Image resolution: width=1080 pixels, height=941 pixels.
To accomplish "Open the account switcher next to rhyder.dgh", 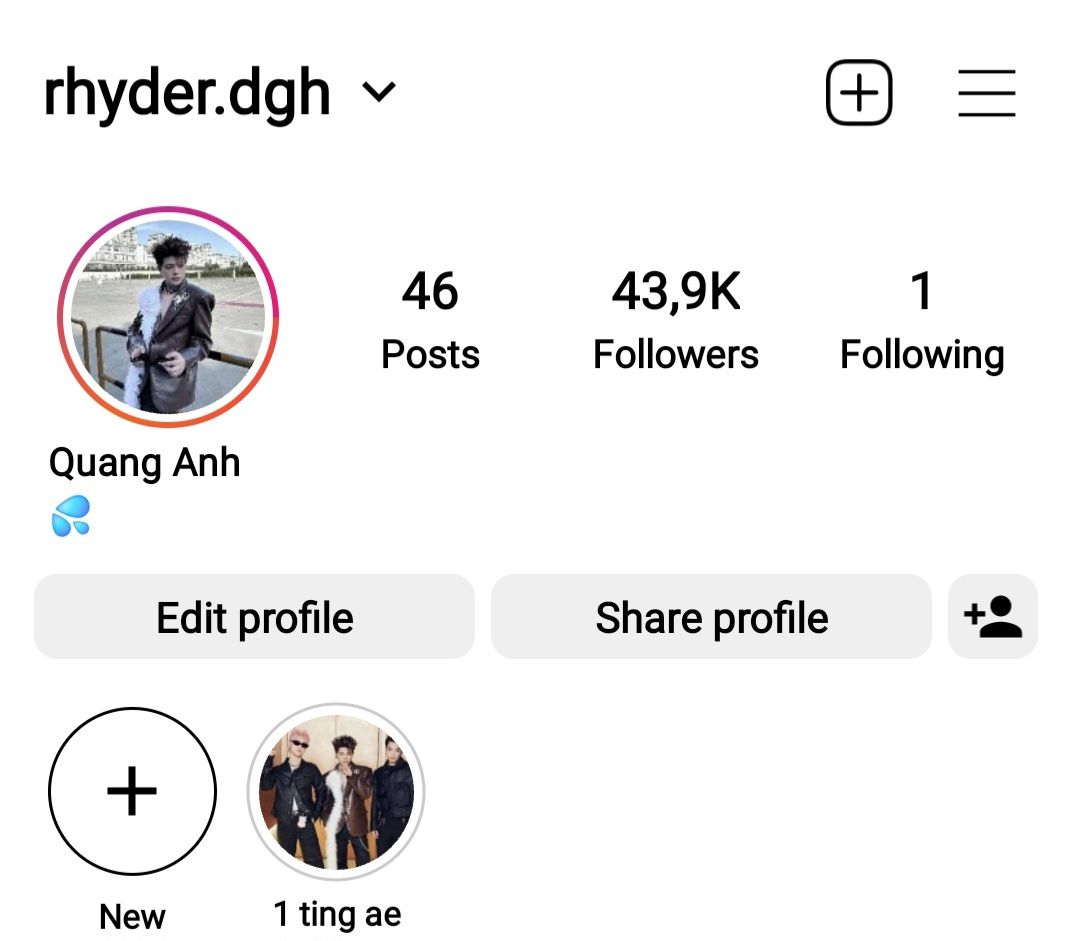I will point(378,93).
